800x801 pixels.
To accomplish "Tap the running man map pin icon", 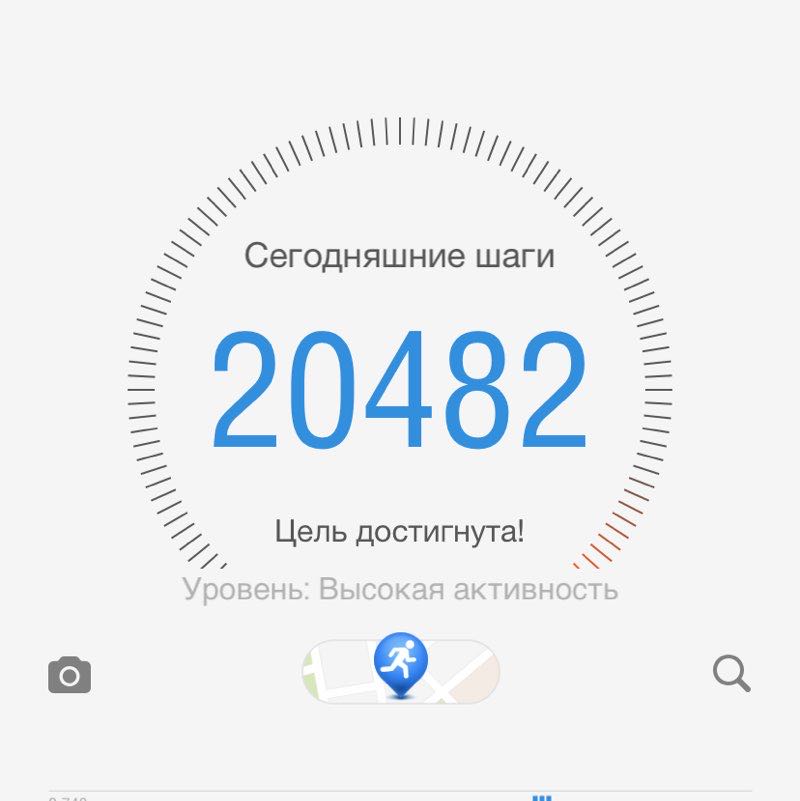I will pyautogui.click(x=399, y=658).
